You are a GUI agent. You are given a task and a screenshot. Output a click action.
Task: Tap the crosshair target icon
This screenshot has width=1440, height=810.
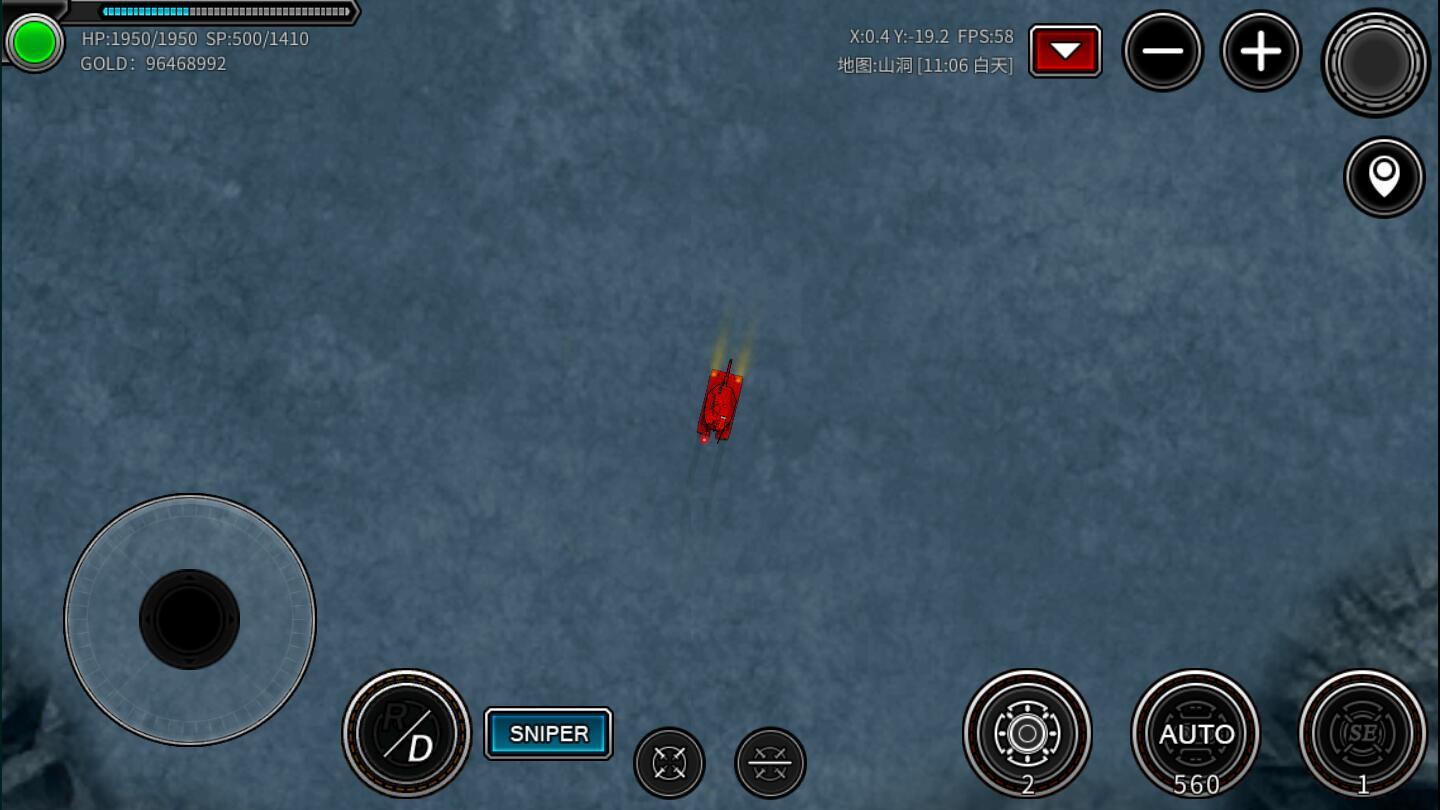coord(669,763)
